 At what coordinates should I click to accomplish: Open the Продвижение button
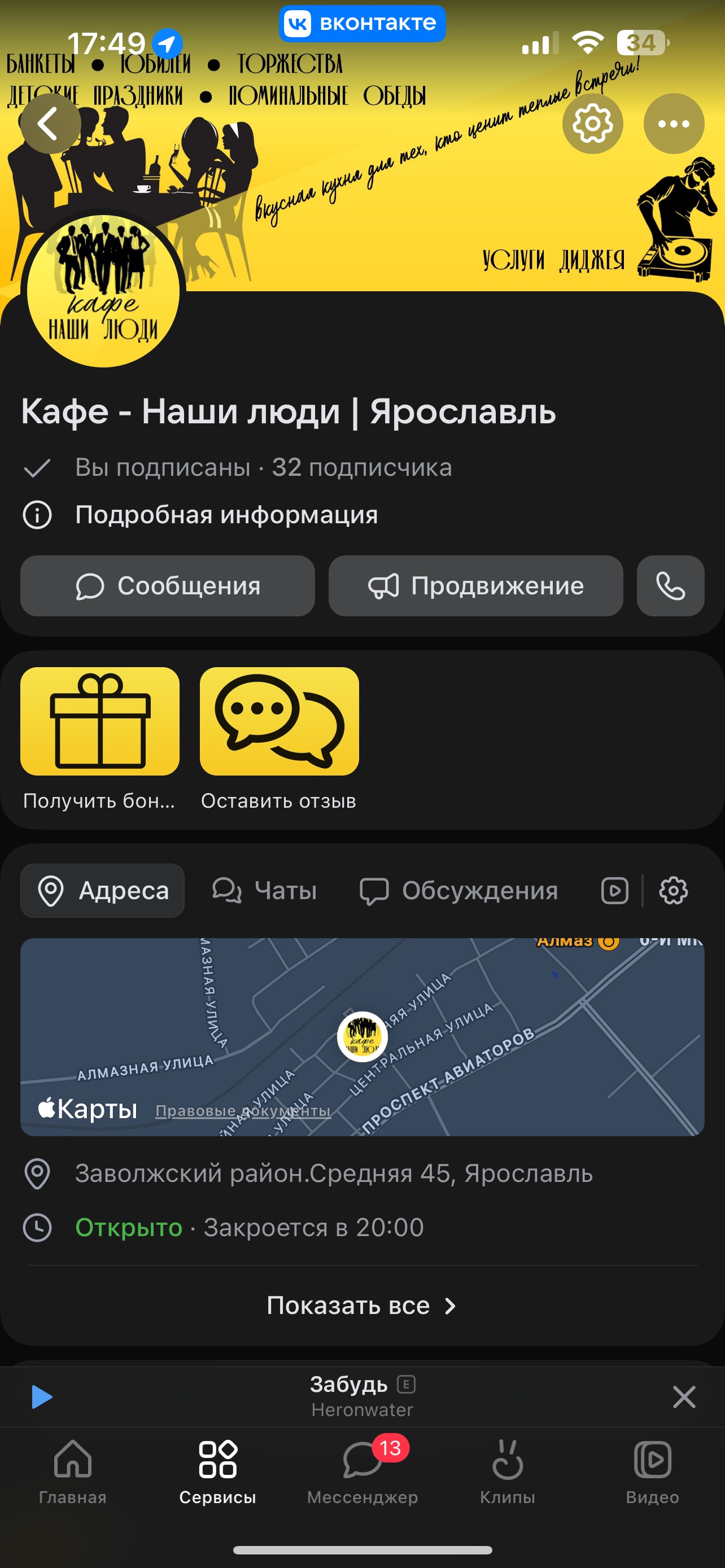[475, 585]
